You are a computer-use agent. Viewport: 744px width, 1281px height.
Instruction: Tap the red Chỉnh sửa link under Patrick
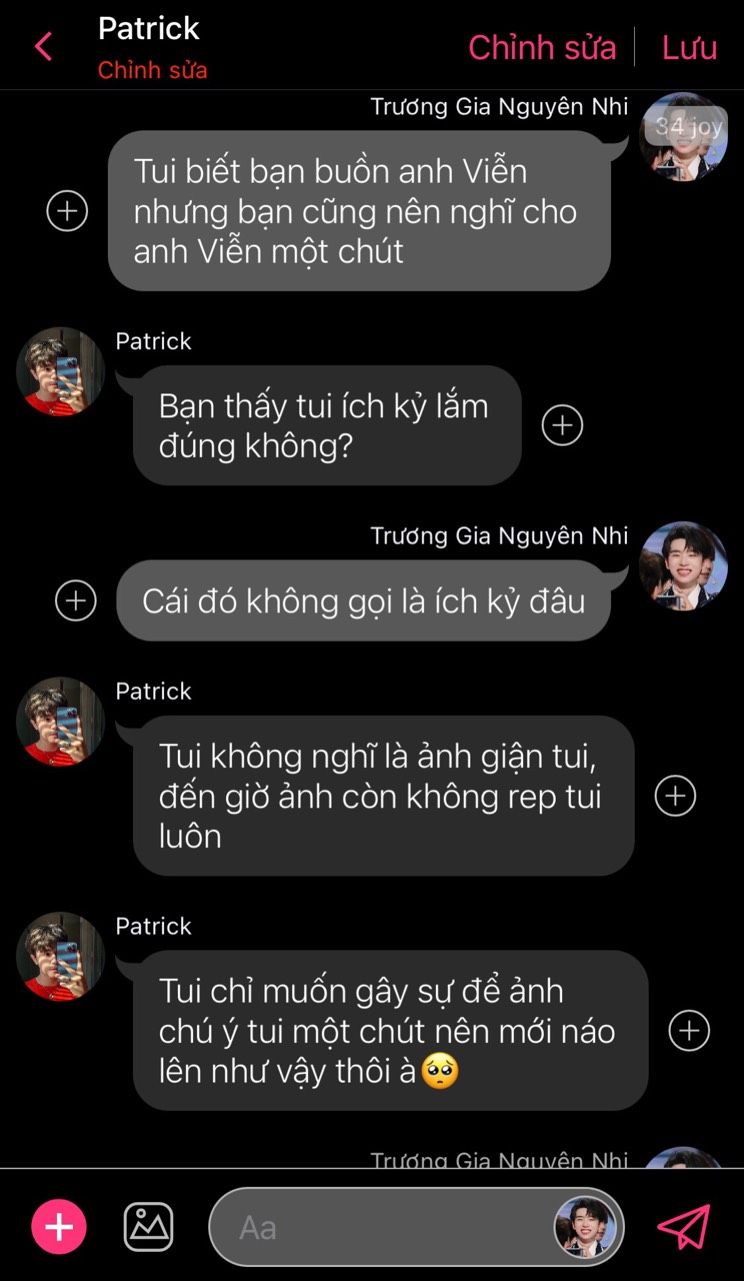tap(152, 71)
